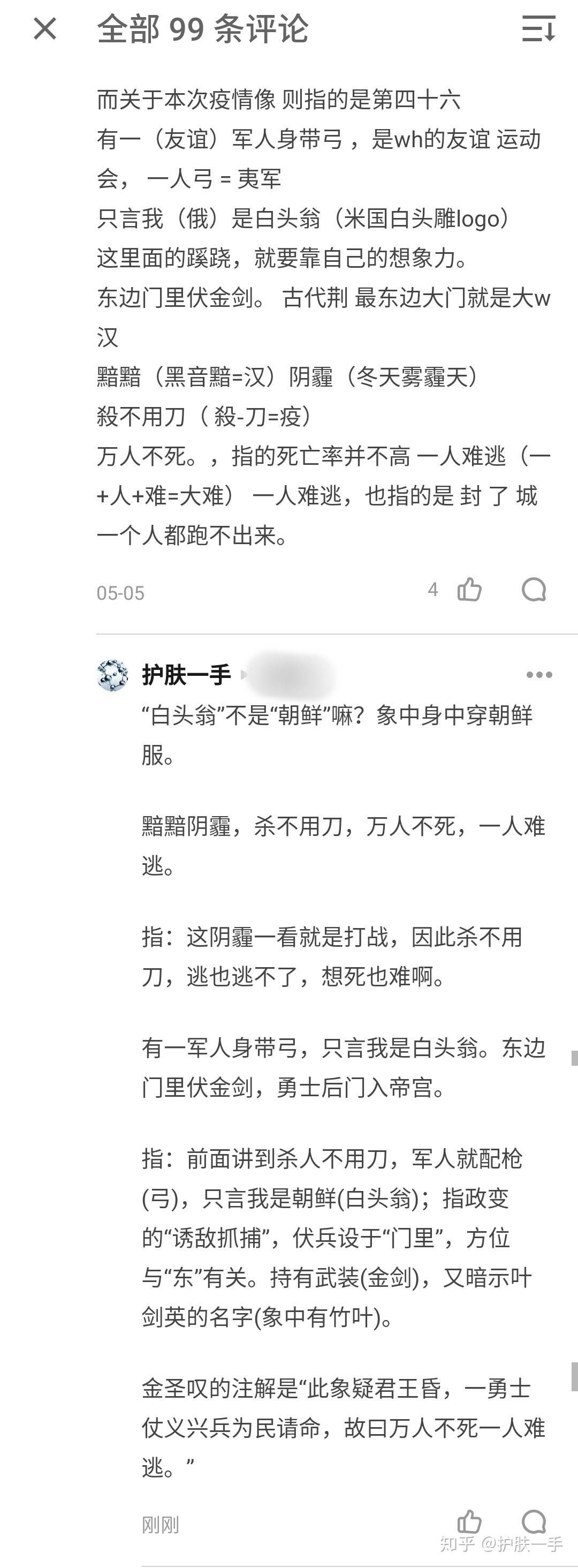The image size is (578, 1568).
Task: Open 护肤一手's profile avatar
Action: click(112, 675)
